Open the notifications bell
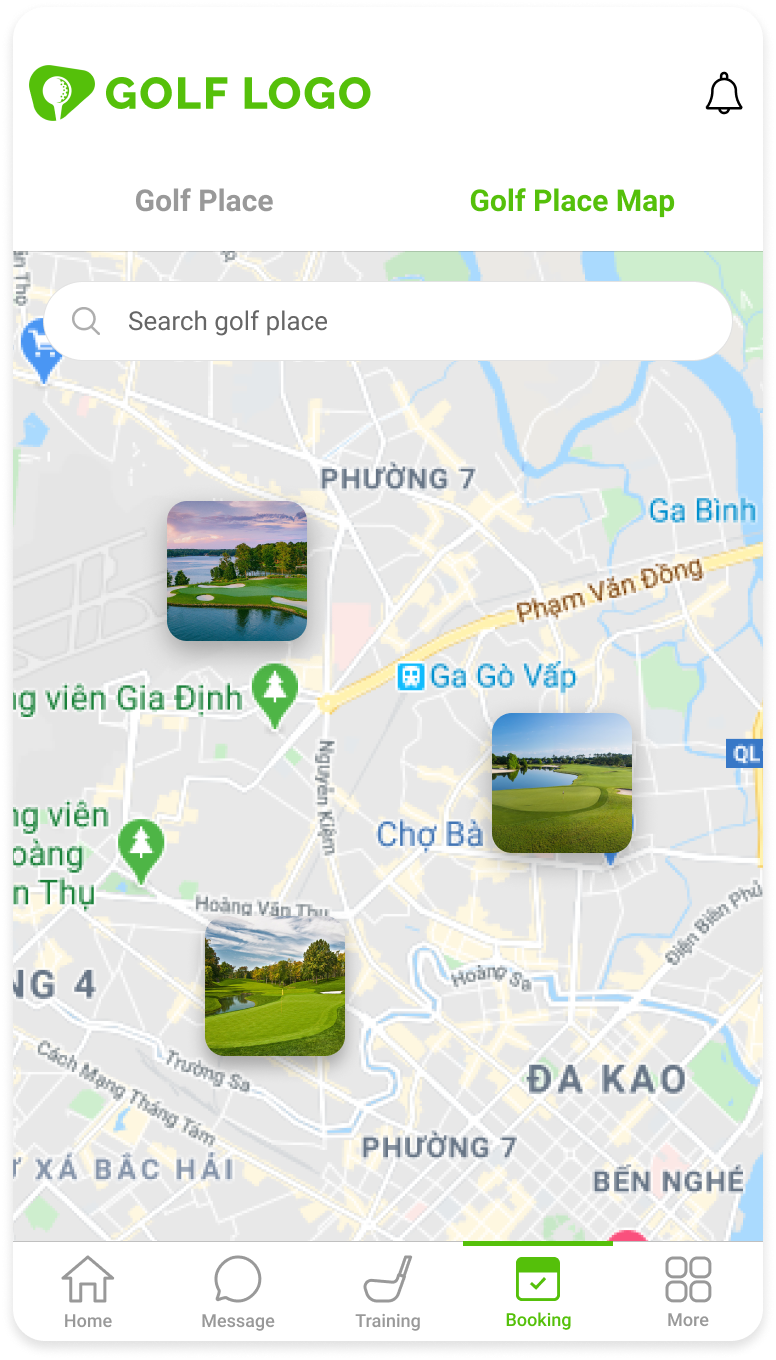 724,94
